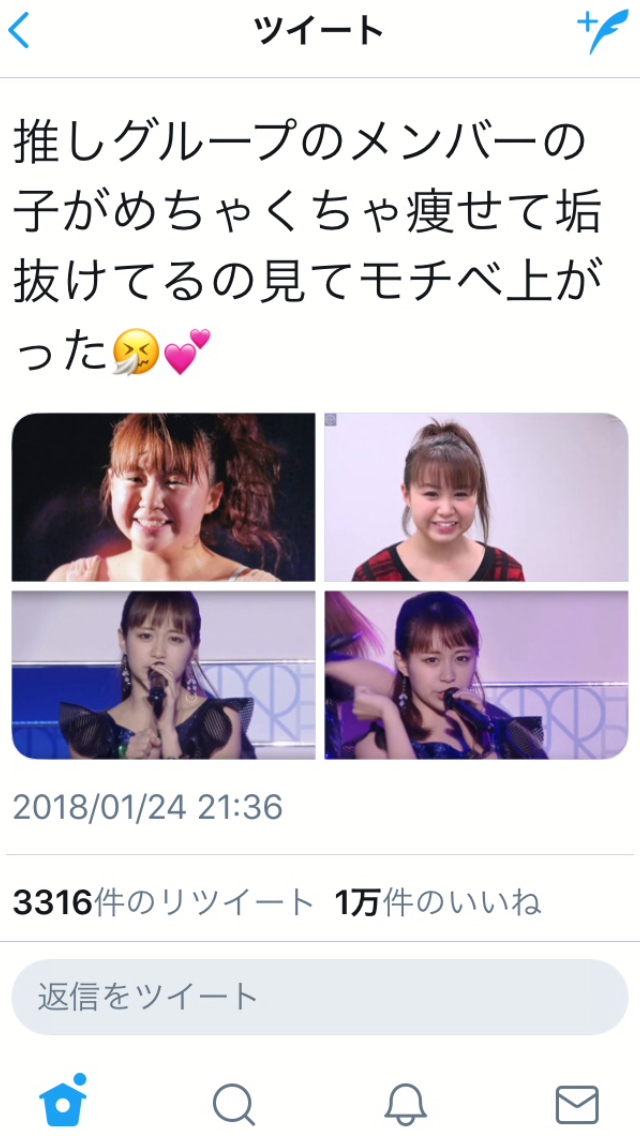The height and width of the screenshot is (1136, 640).
Task: Tap the 返信をツイート reply field
Action: 320,997
